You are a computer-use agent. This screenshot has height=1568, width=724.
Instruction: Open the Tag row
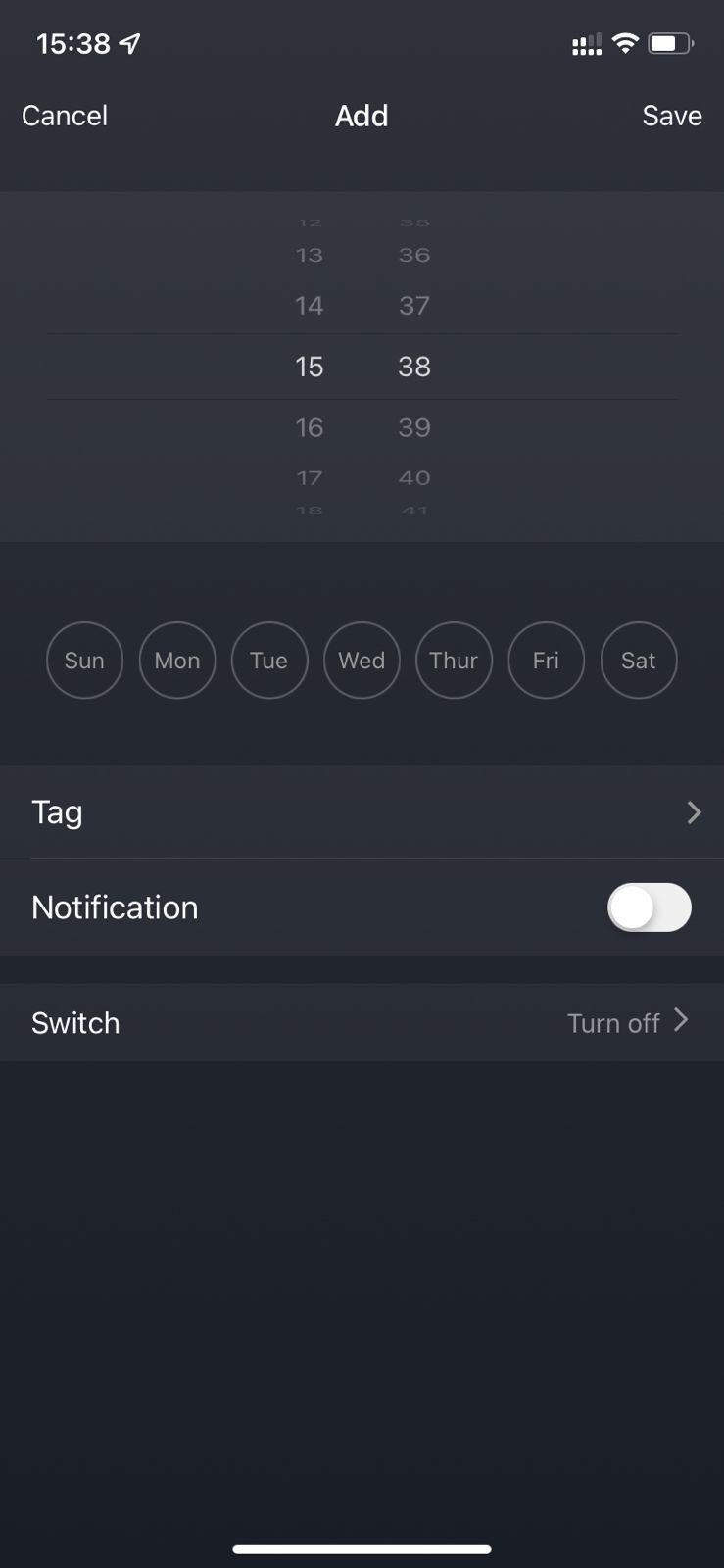click(x=362, y=812)
